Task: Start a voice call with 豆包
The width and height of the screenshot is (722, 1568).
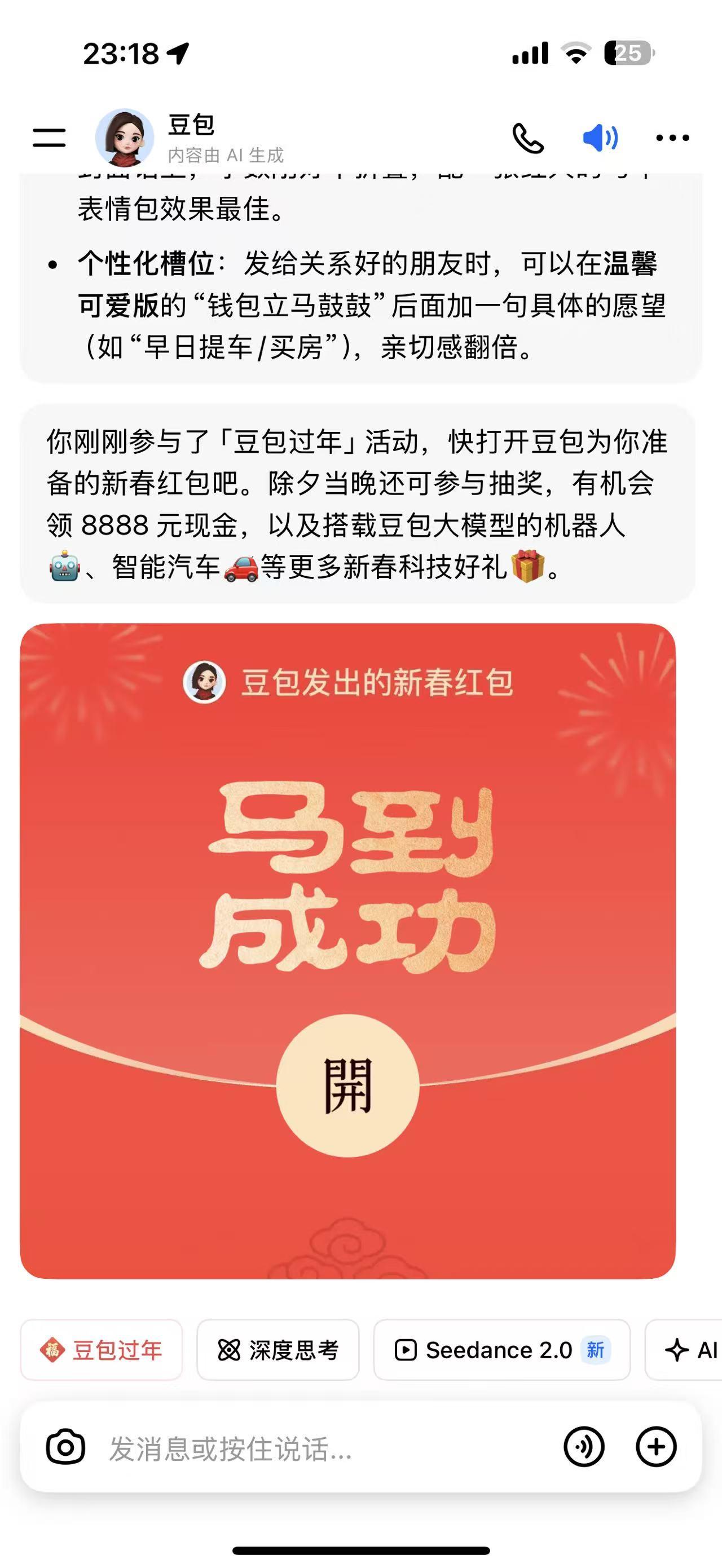Action: click(527, 138)
